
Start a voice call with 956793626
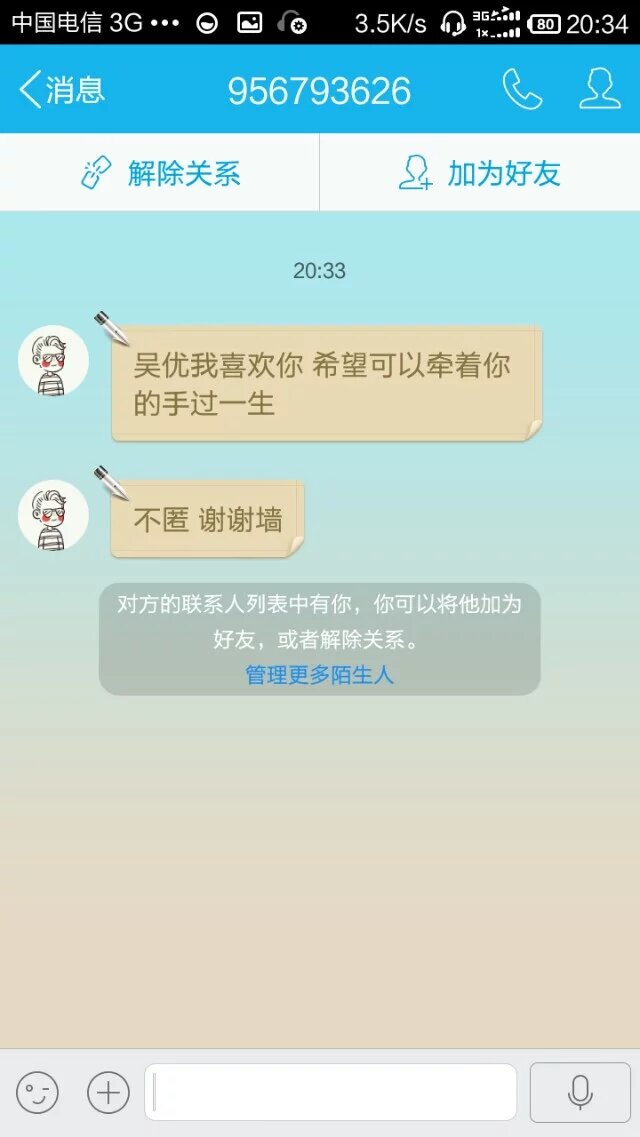pos(521,90)
